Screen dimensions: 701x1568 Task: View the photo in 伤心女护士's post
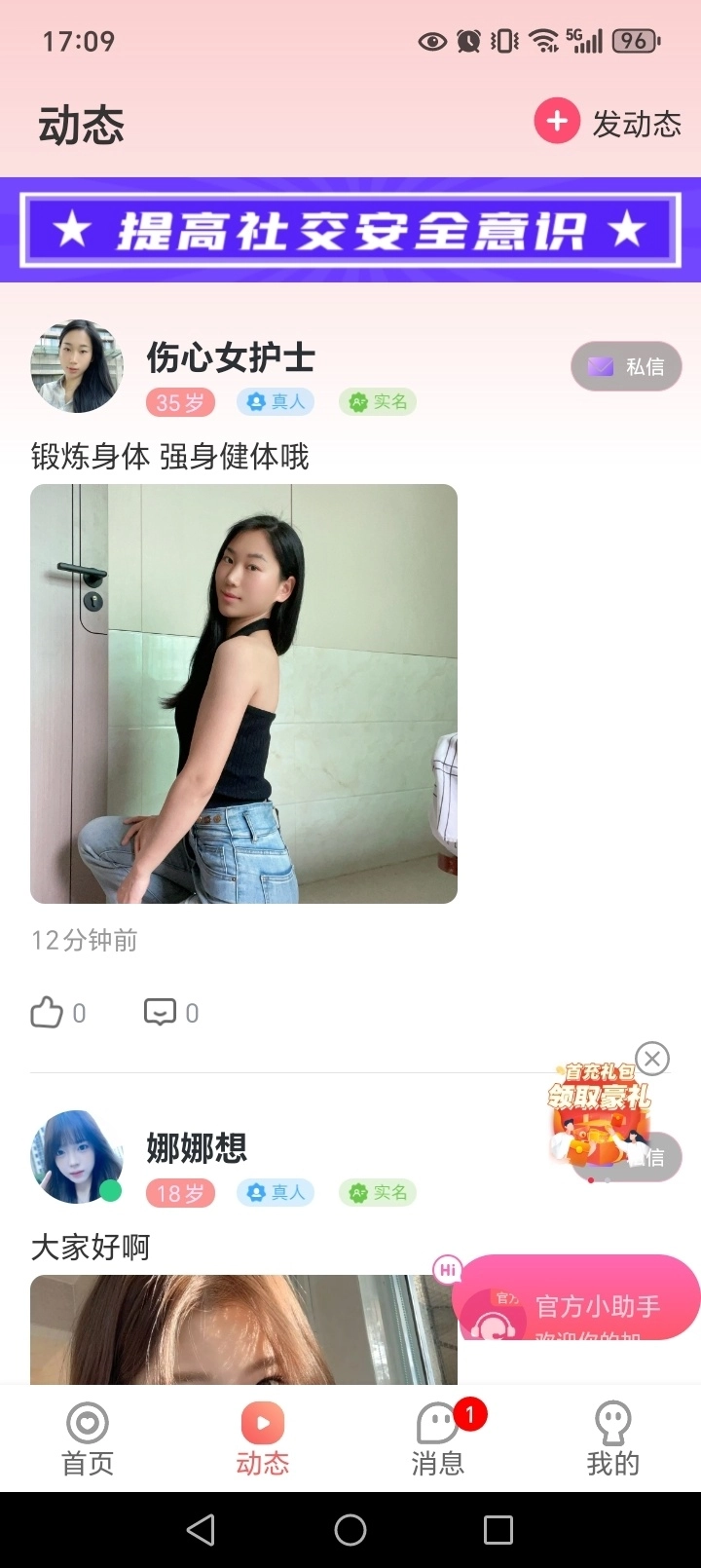(243, 693)
